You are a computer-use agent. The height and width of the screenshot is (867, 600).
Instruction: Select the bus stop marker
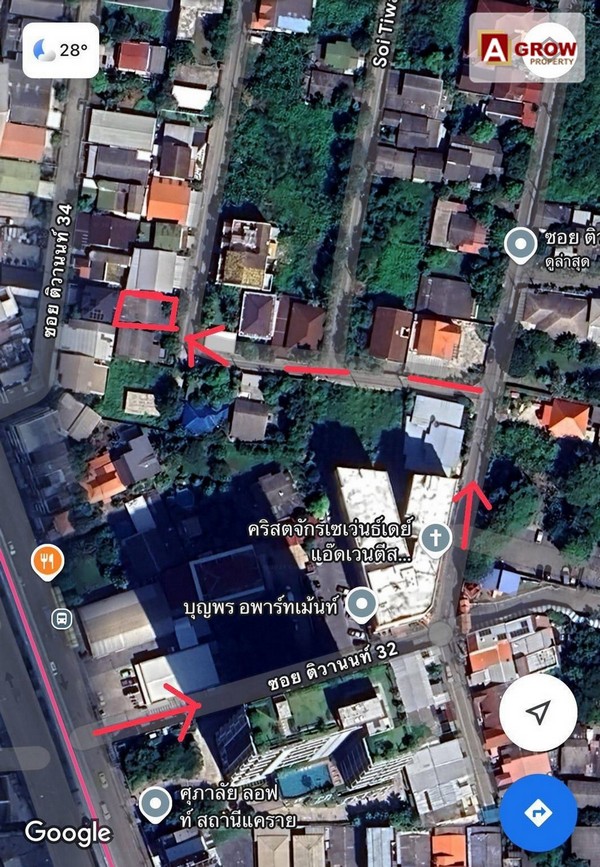(x=62, y=619)
